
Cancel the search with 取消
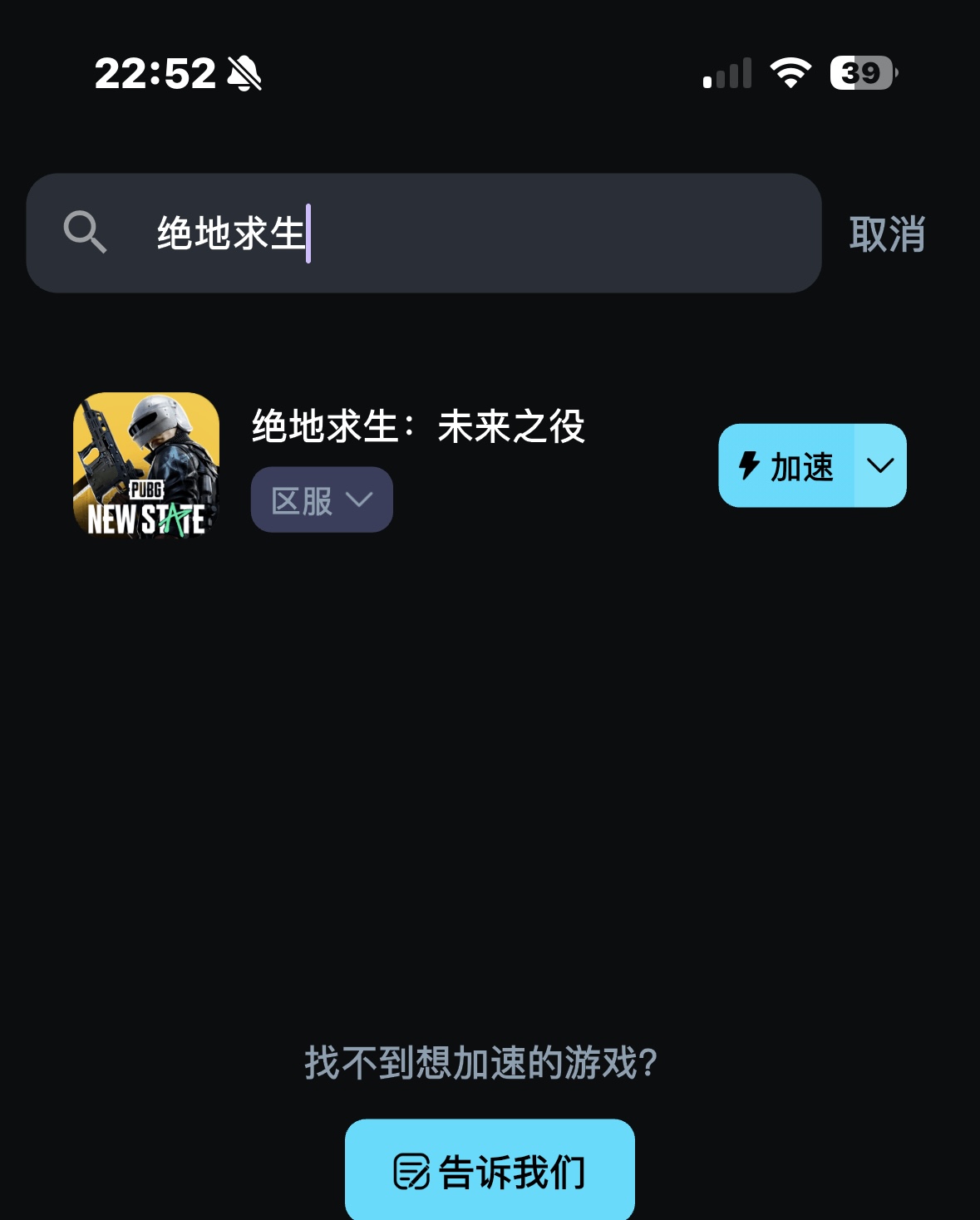[x=886, y=234]
